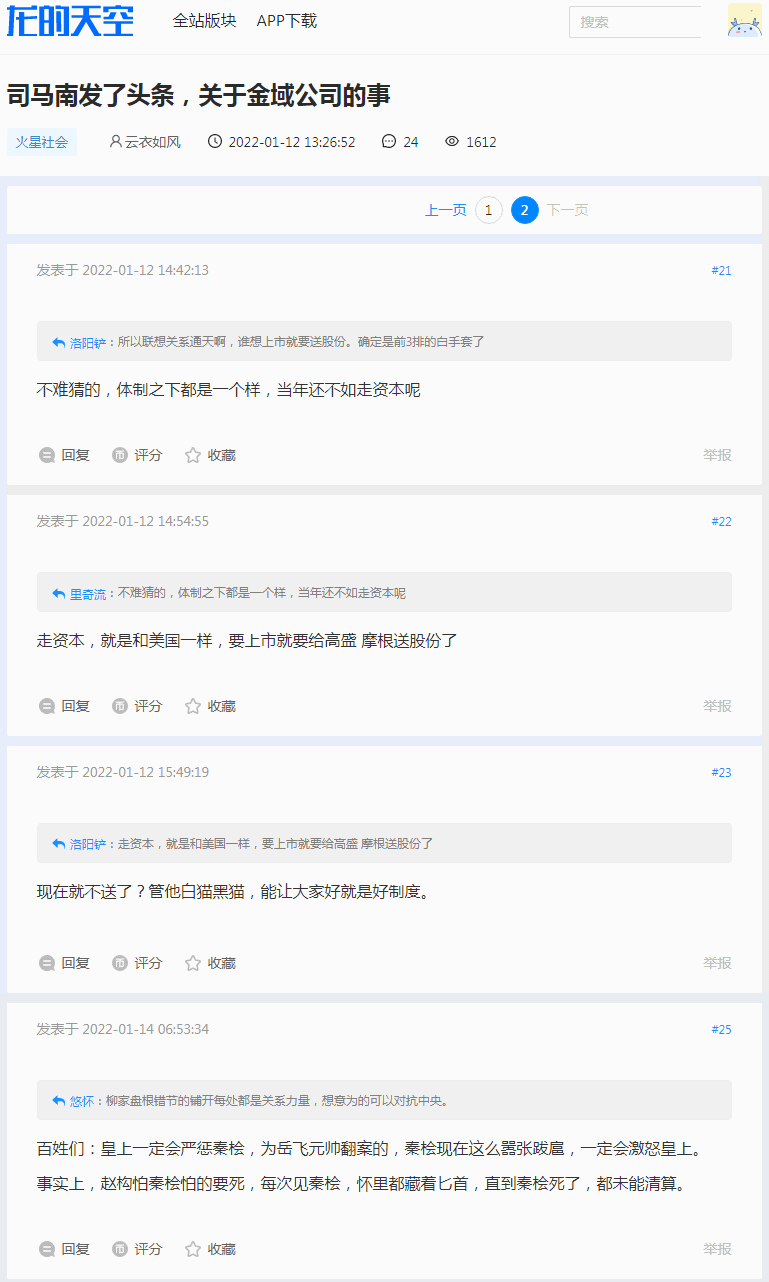The height and width of the screenshot is (1282, 769).
Task: Report post #23 with 举报
Action: coord(717,963)
